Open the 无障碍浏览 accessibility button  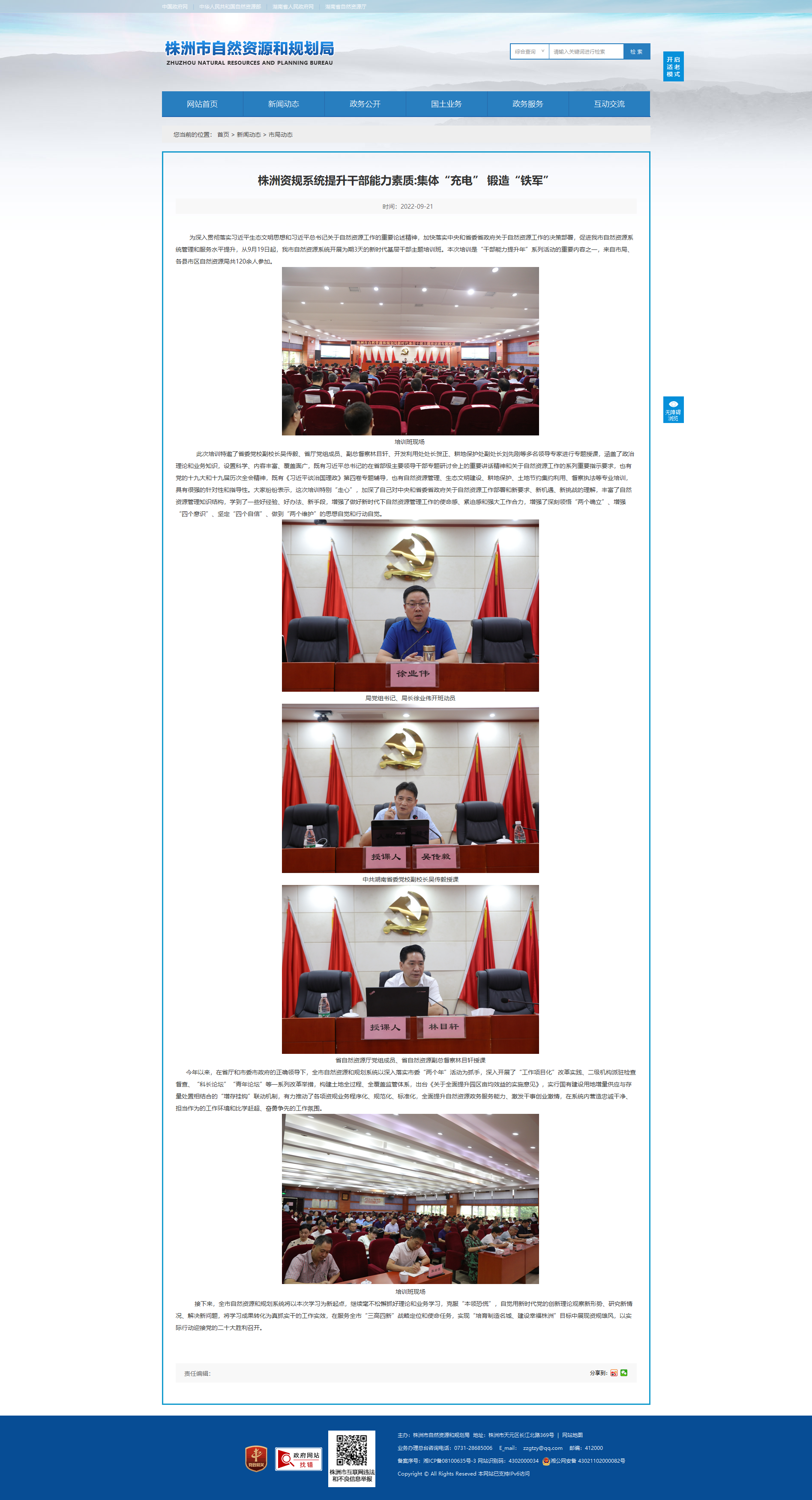coord(674,410)
